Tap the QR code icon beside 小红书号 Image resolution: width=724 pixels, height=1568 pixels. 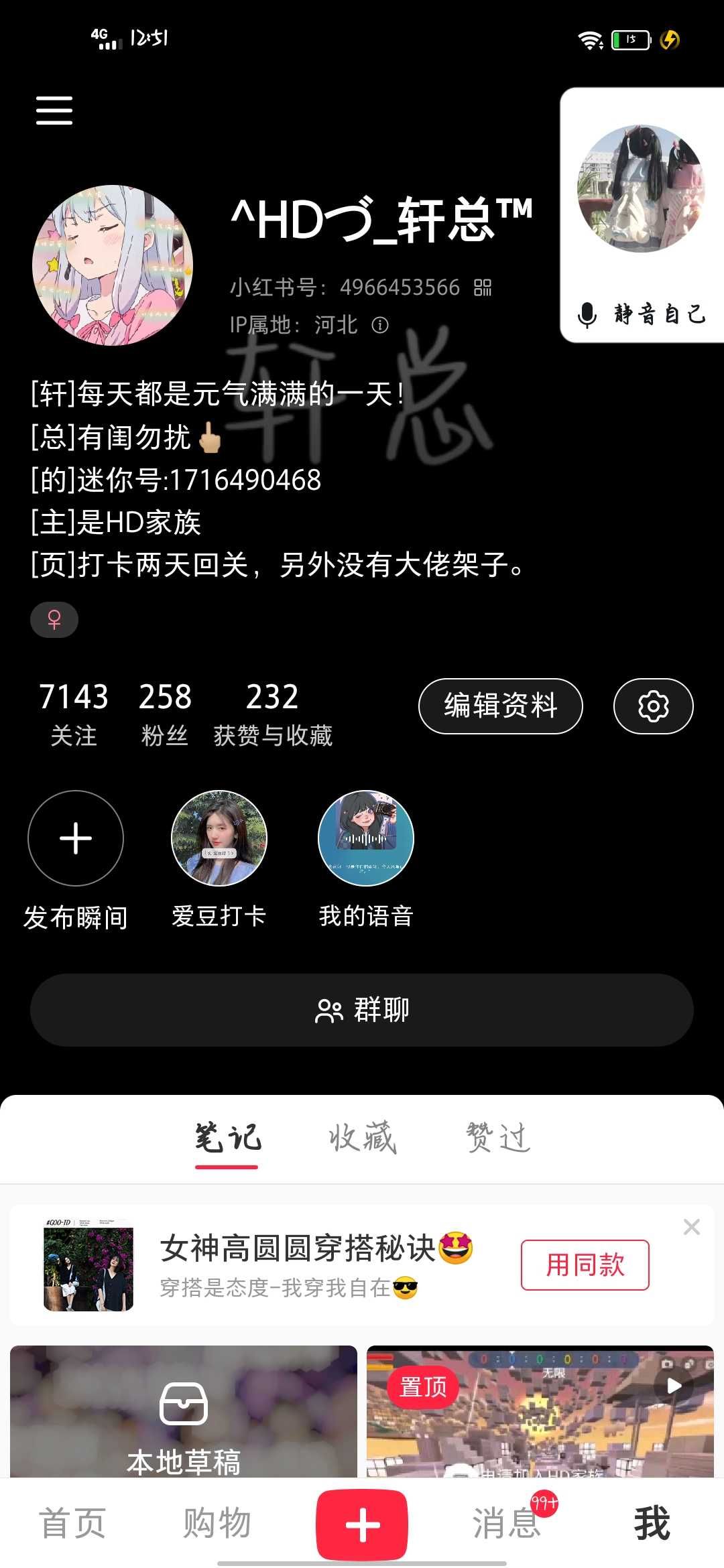pyautogui.click(x=483, y=287)
